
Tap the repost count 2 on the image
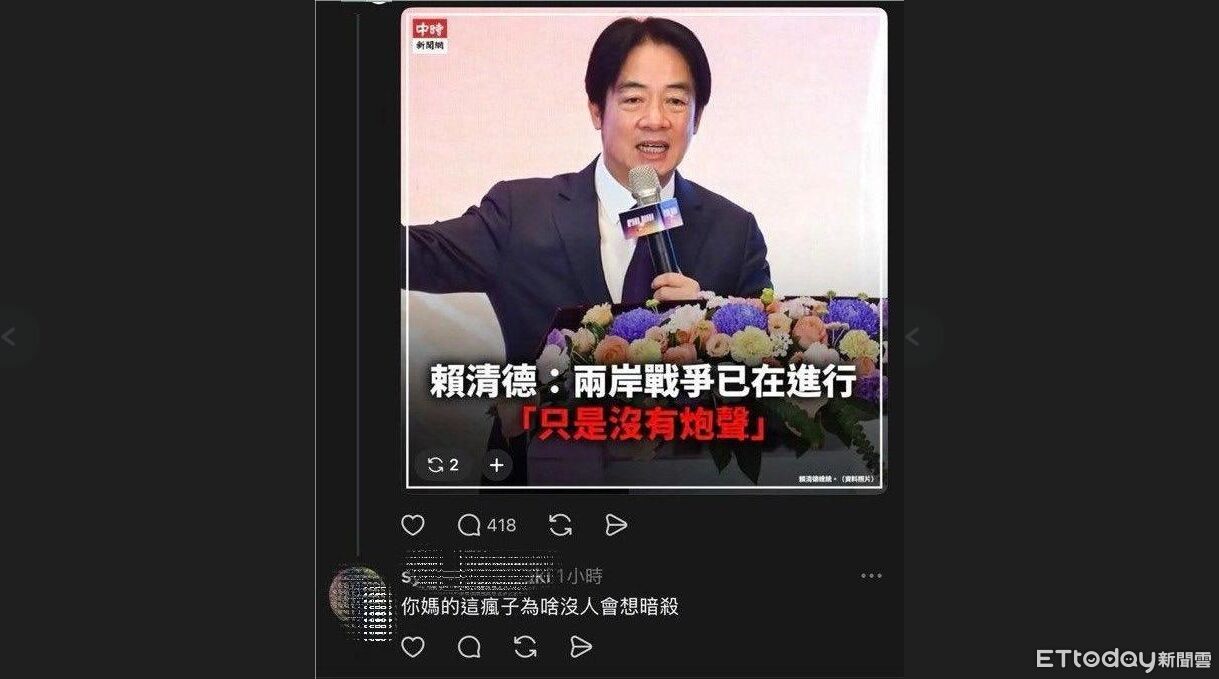[x=443, y=465]
